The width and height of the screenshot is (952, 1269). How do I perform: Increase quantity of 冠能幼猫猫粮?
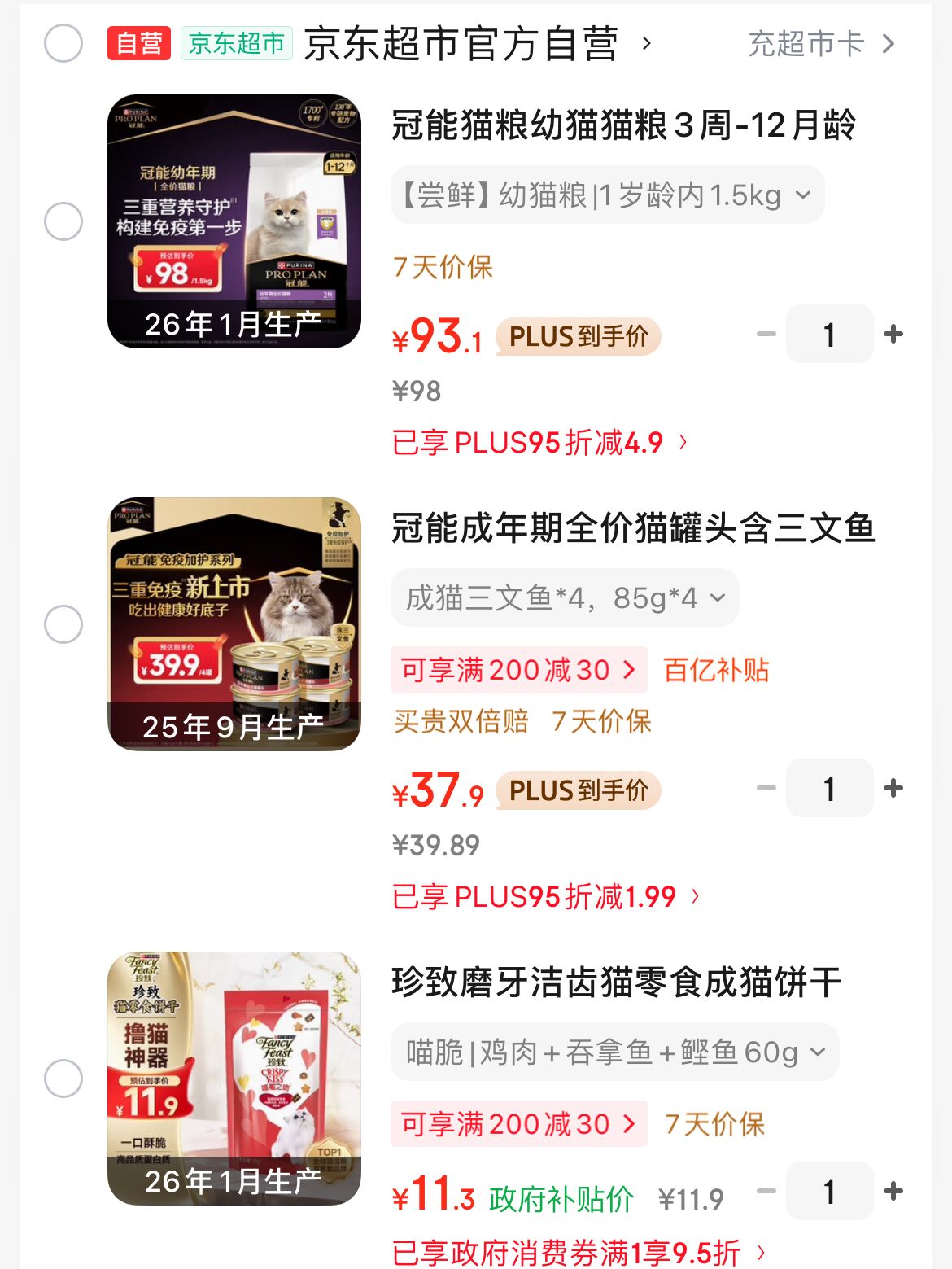893,335
